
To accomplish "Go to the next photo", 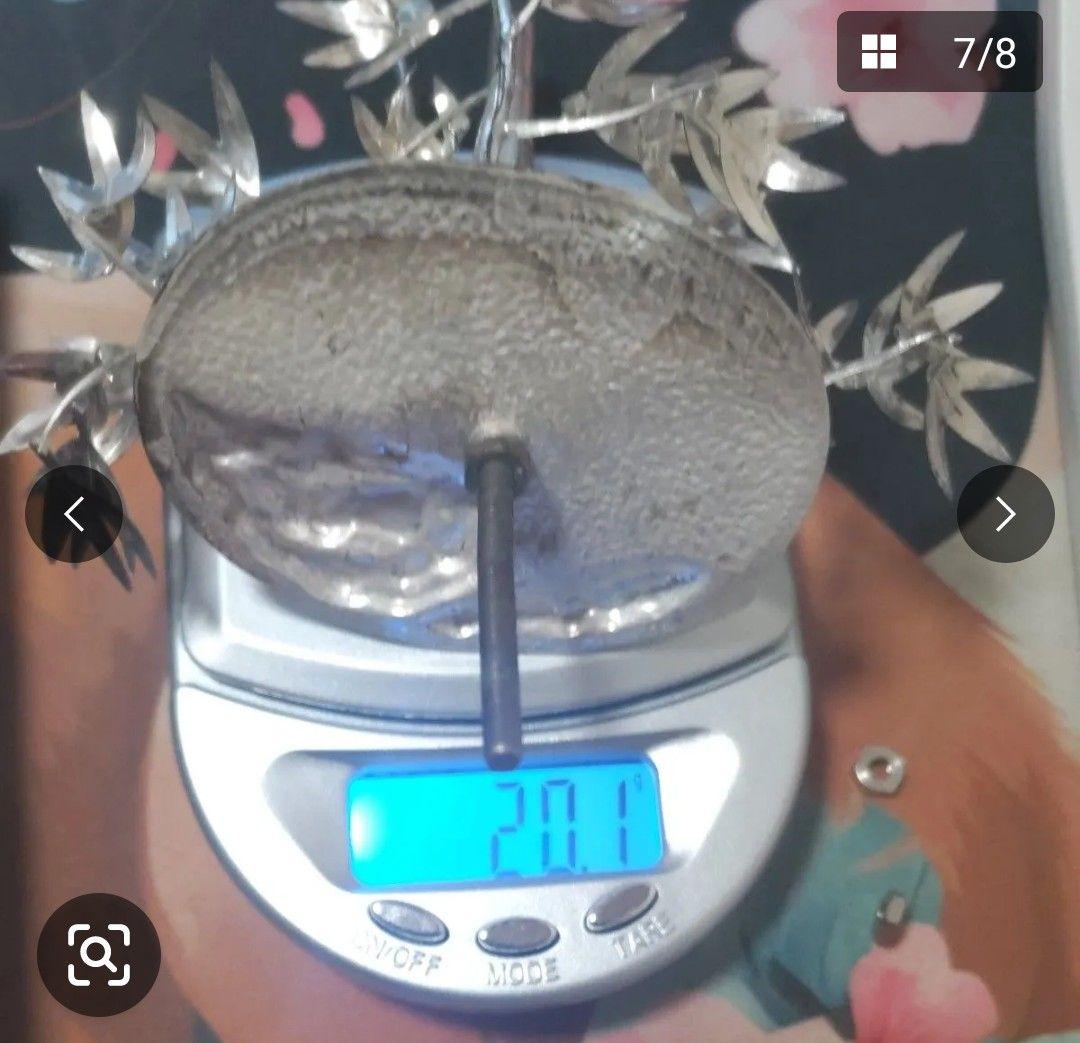I will [1005, 514].
